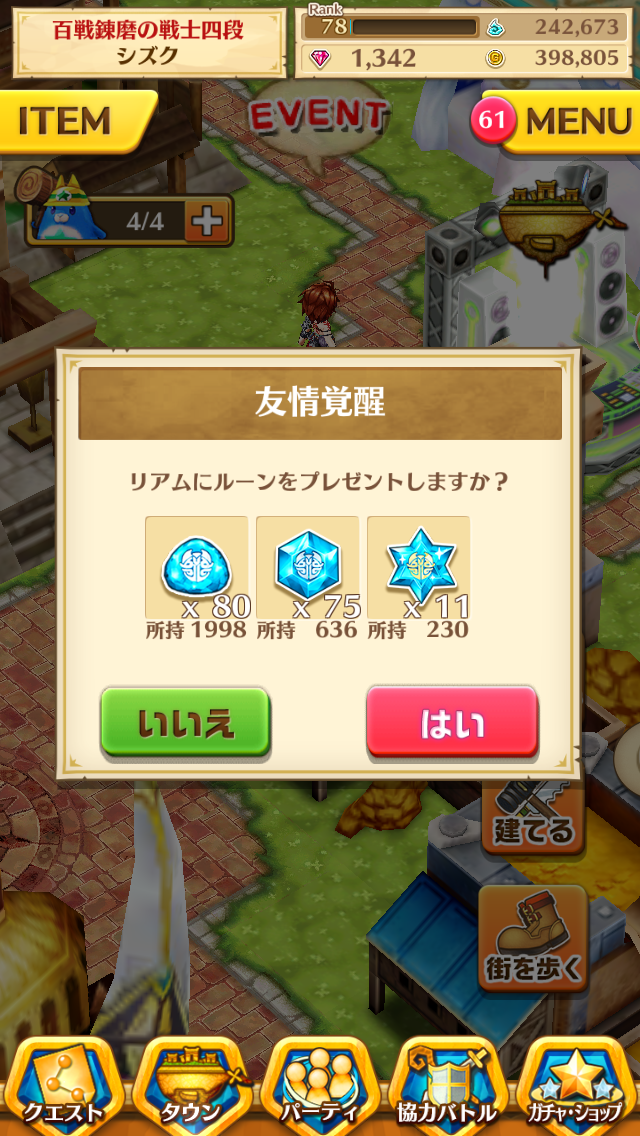
Task: Add more stamina with the plus button
Action: tap(208, 220)
